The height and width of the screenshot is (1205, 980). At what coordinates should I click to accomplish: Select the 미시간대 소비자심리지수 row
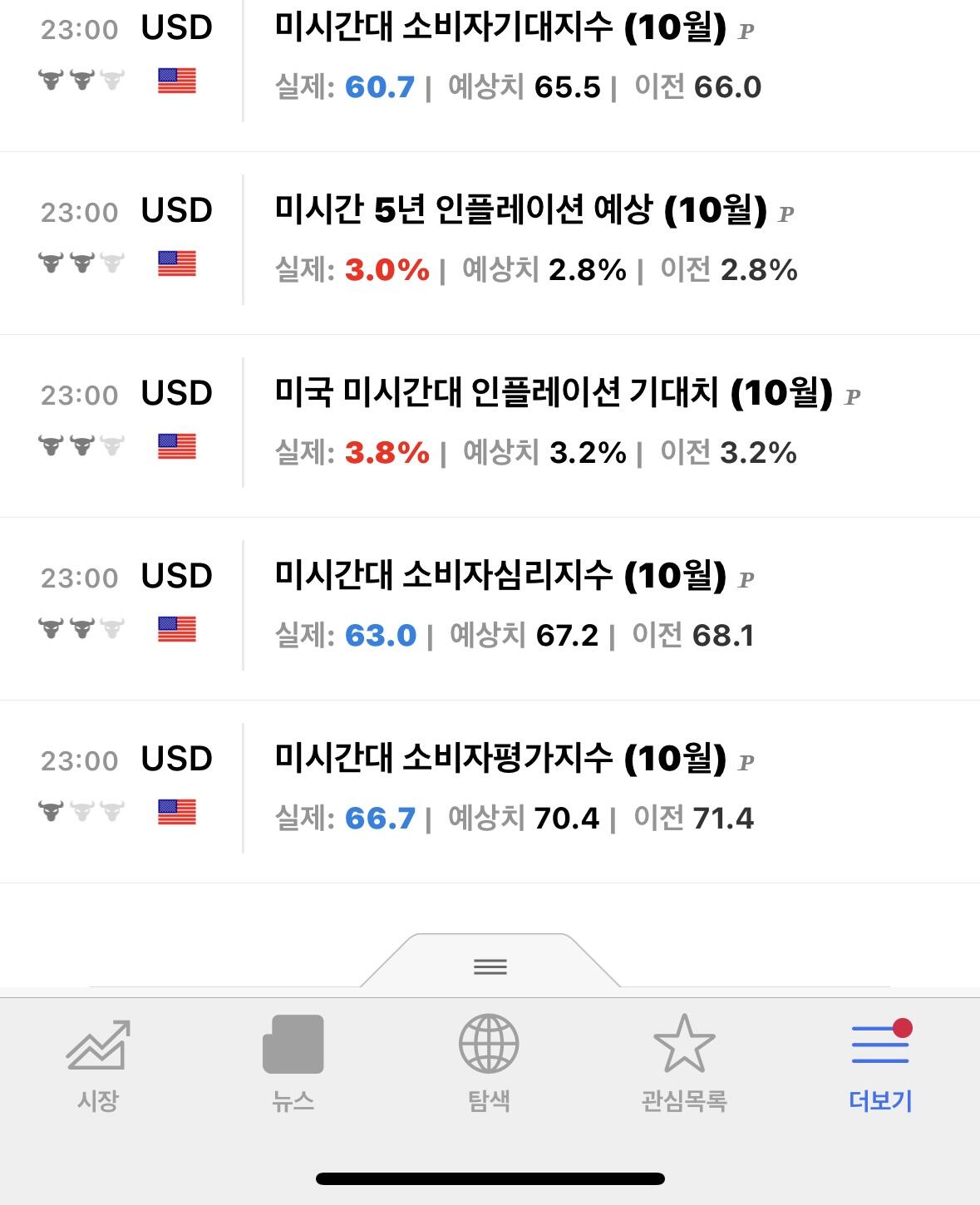click(501, 576)
